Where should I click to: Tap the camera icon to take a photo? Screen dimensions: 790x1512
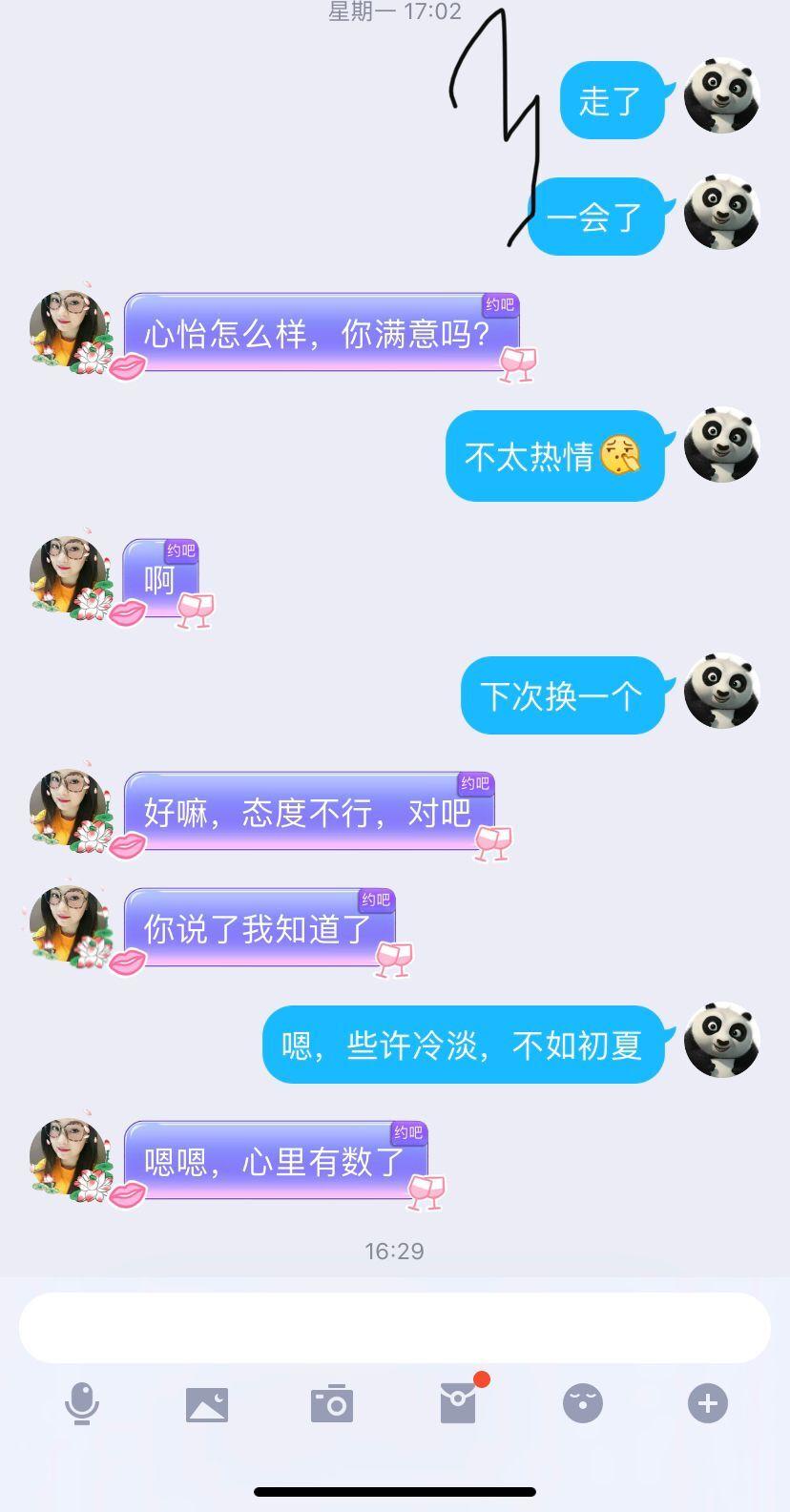coord(332,1402)
